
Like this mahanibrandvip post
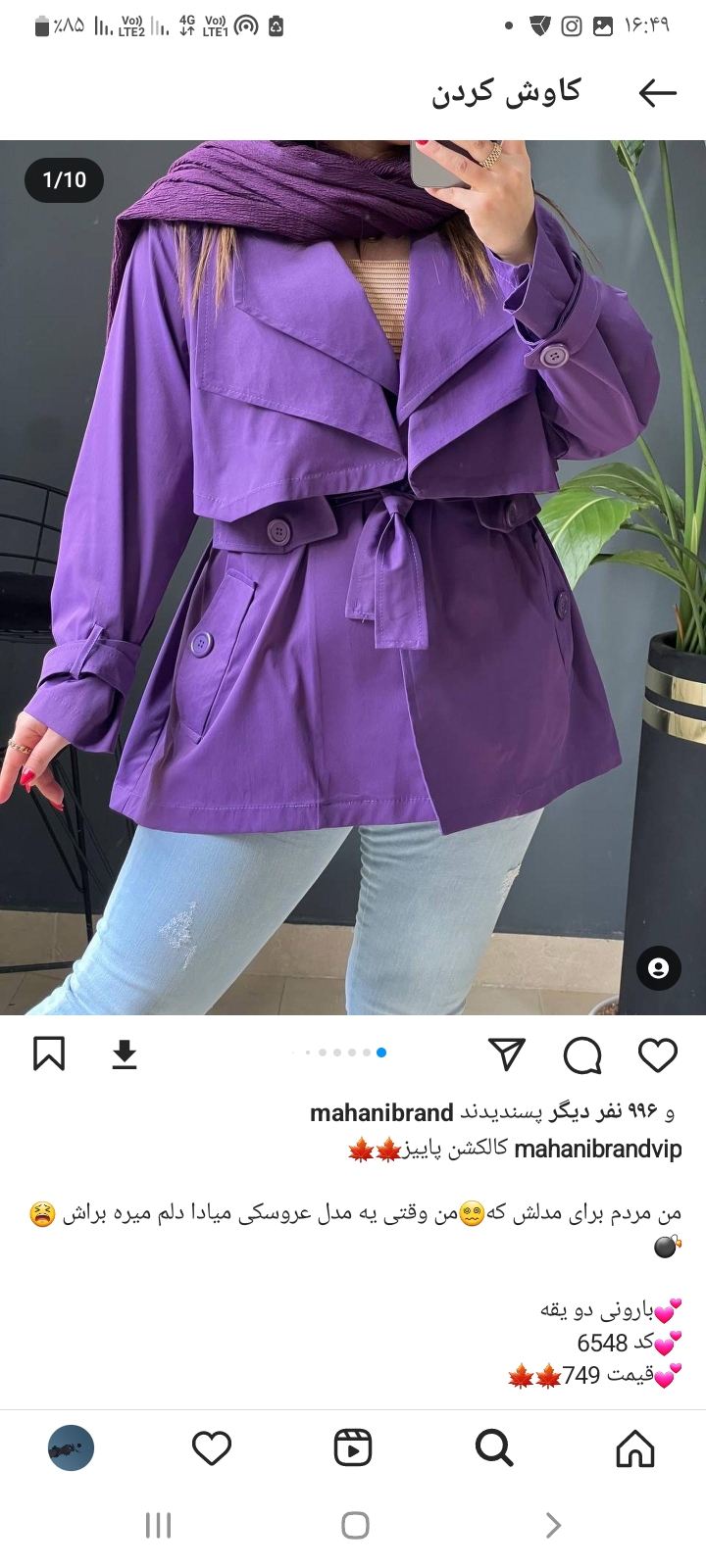coord(658,1054)
